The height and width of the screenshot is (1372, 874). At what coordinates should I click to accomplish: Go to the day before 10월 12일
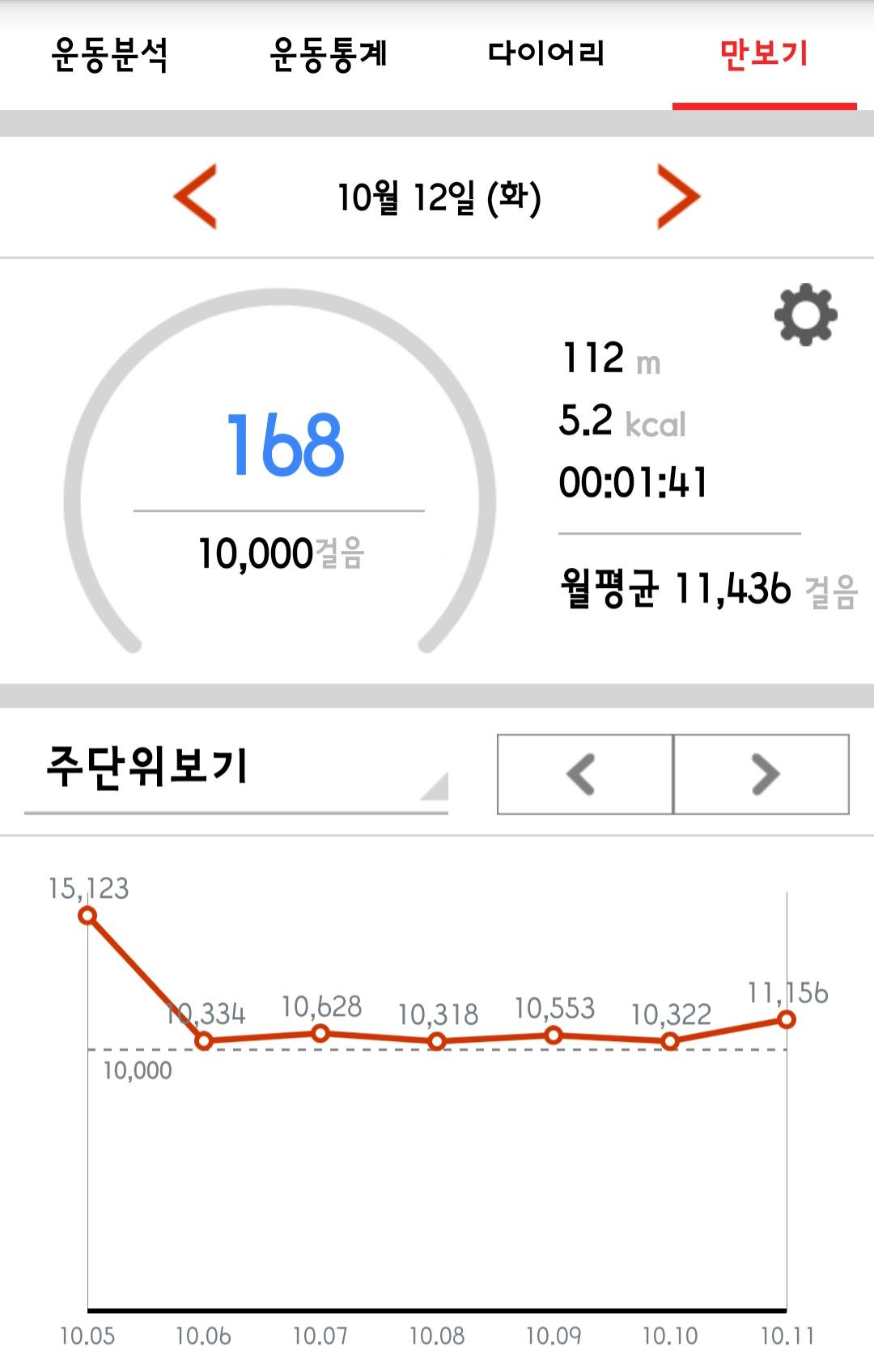(x=196, y=197)
